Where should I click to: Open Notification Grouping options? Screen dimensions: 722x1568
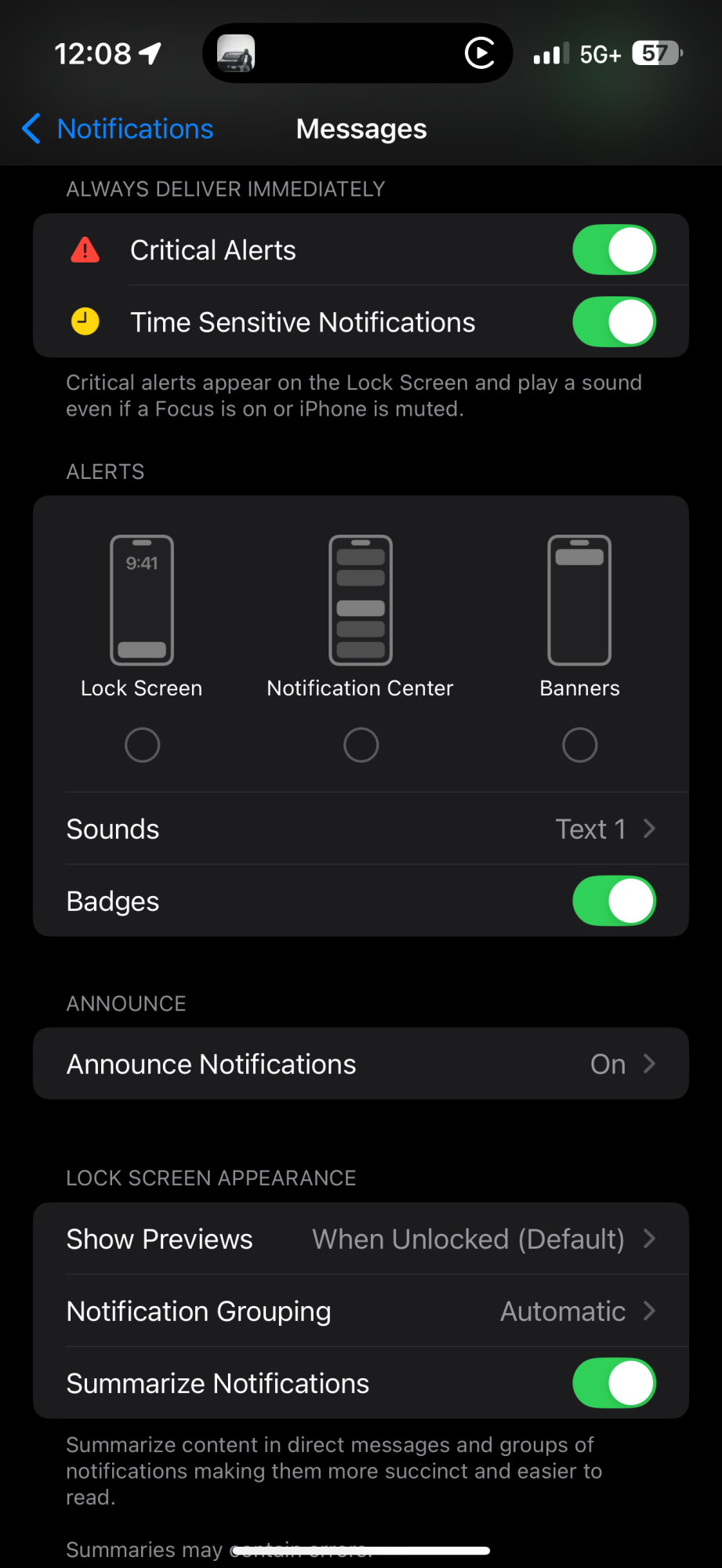(361, 1311)
